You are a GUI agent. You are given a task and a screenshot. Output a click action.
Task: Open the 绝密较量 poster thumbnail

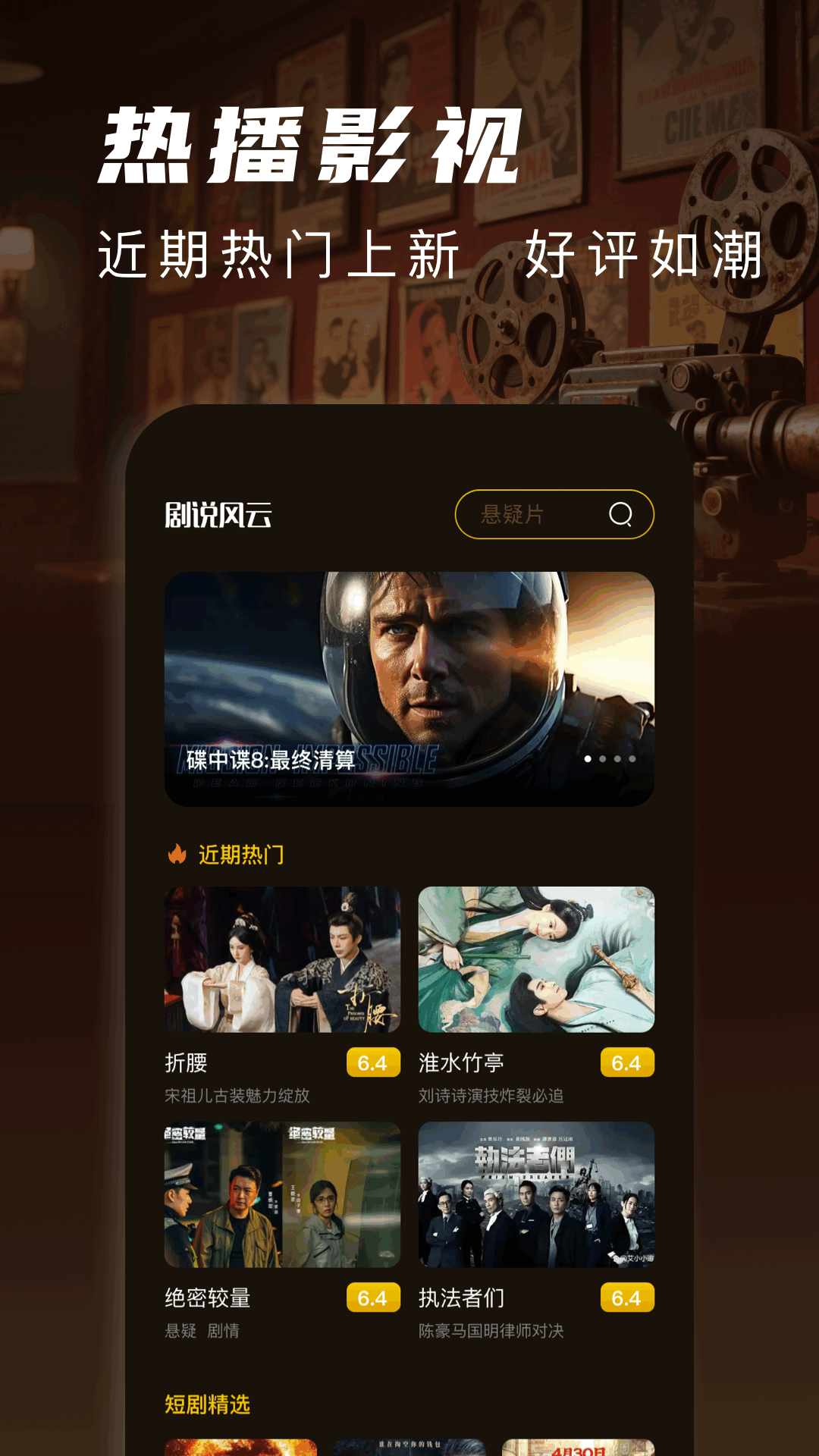[x=281, y=1196]
